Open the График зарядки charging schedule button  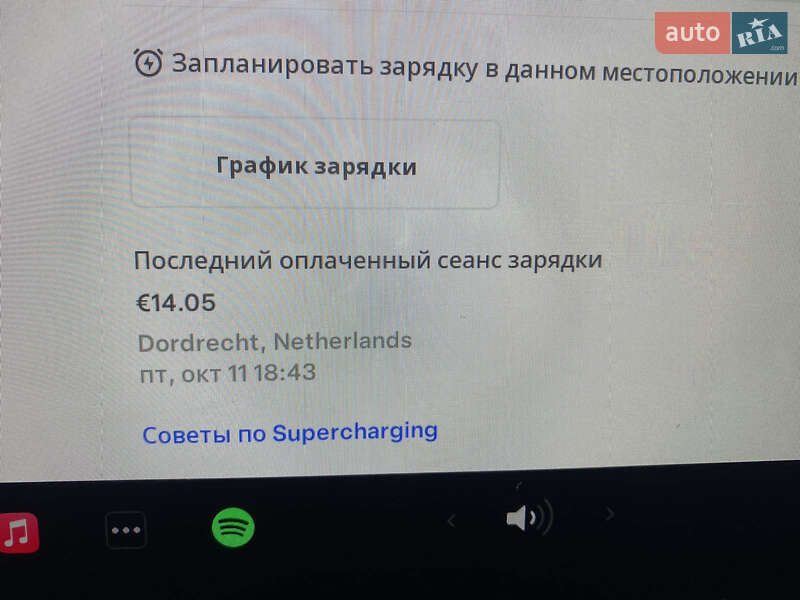315,165
